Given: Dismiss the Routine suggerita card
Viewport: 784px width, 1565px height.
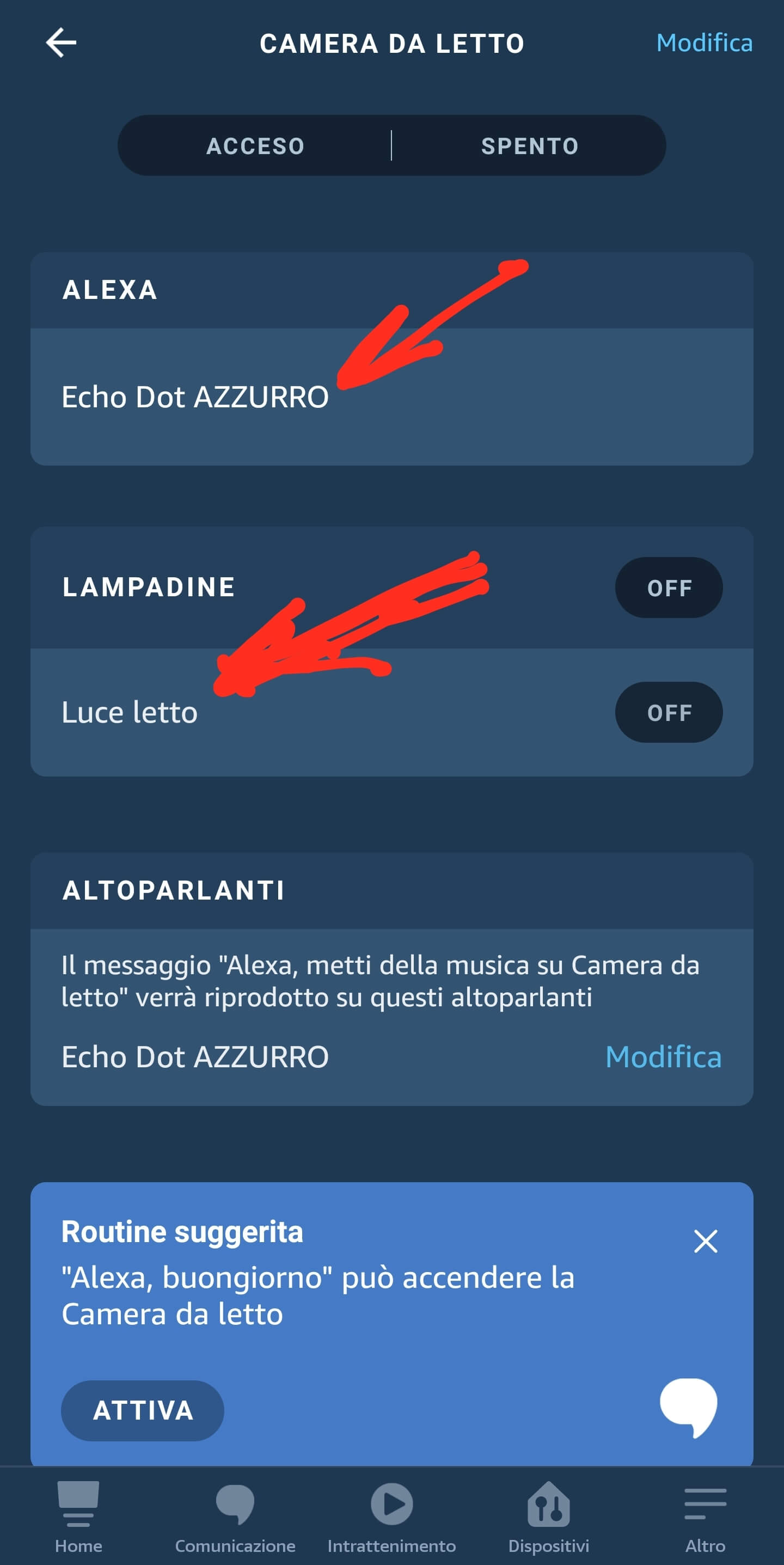Looking at the screenshot, I should pyautogui.click(x=705, y=1242).
